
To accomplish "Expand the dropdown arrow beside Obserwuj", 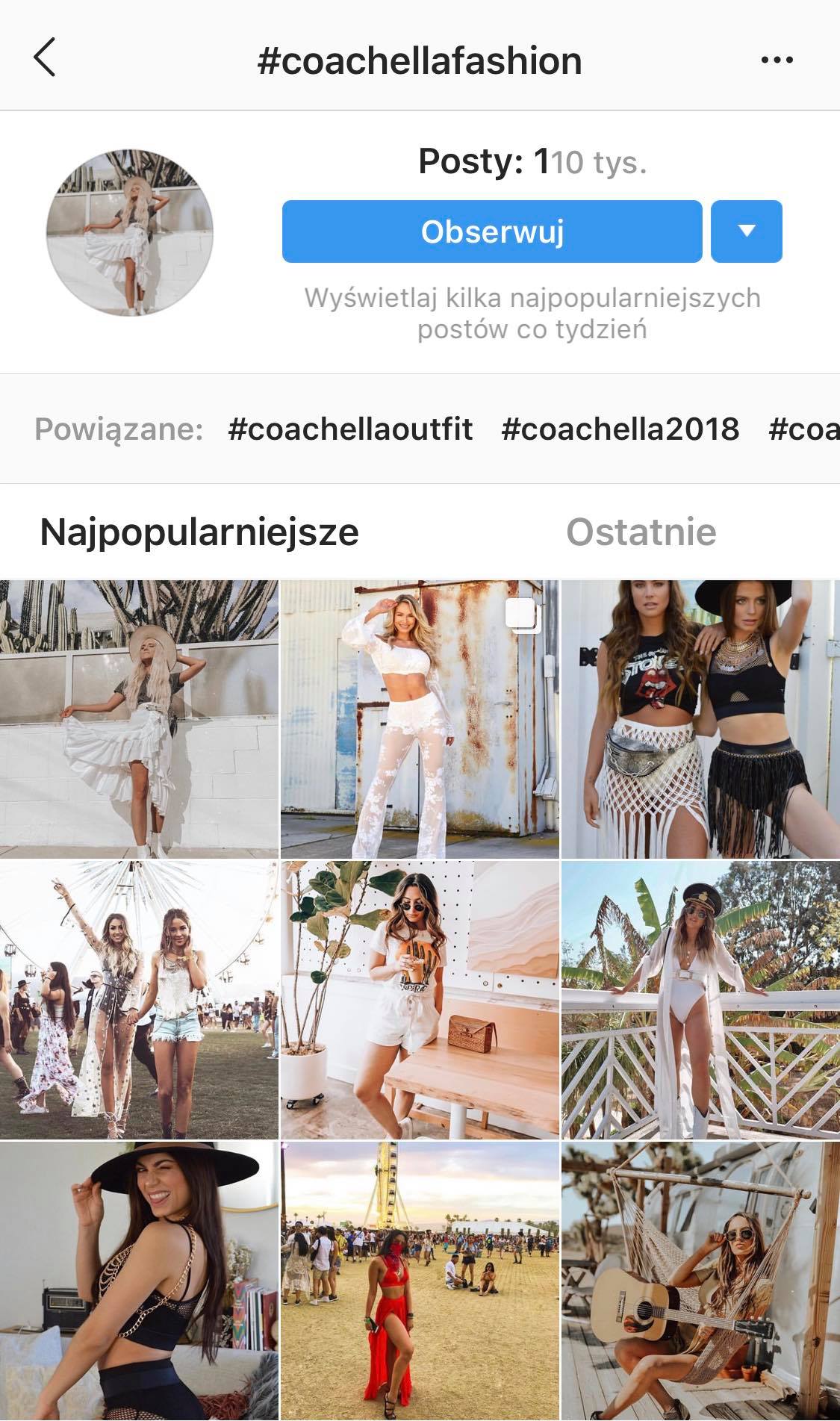I will point(746,231).
